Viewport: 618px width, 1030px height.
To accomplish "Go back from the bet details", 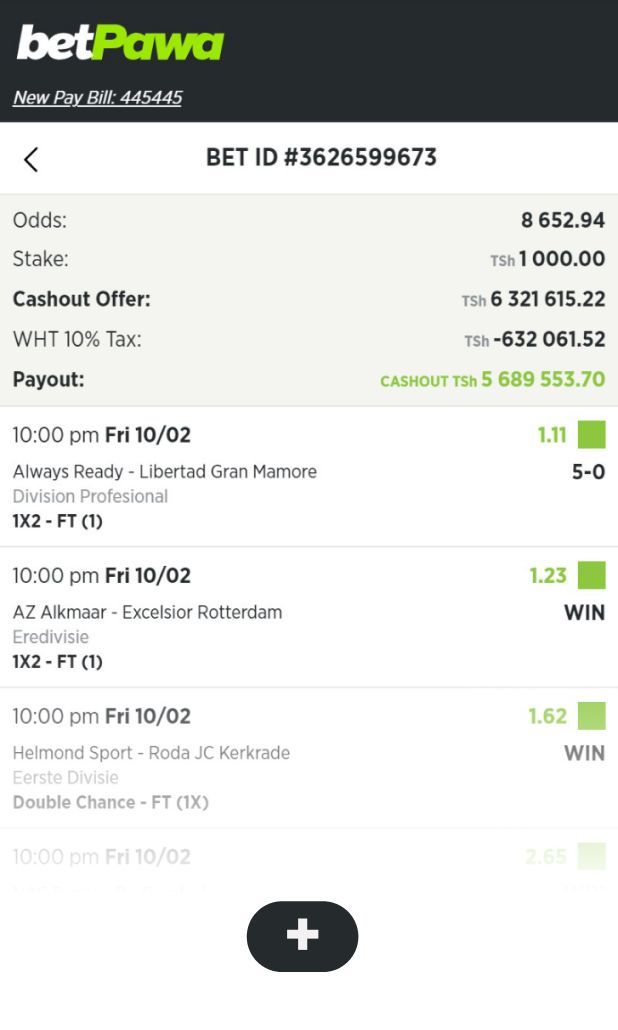I will pyautogui.click(x=31, y=159).
